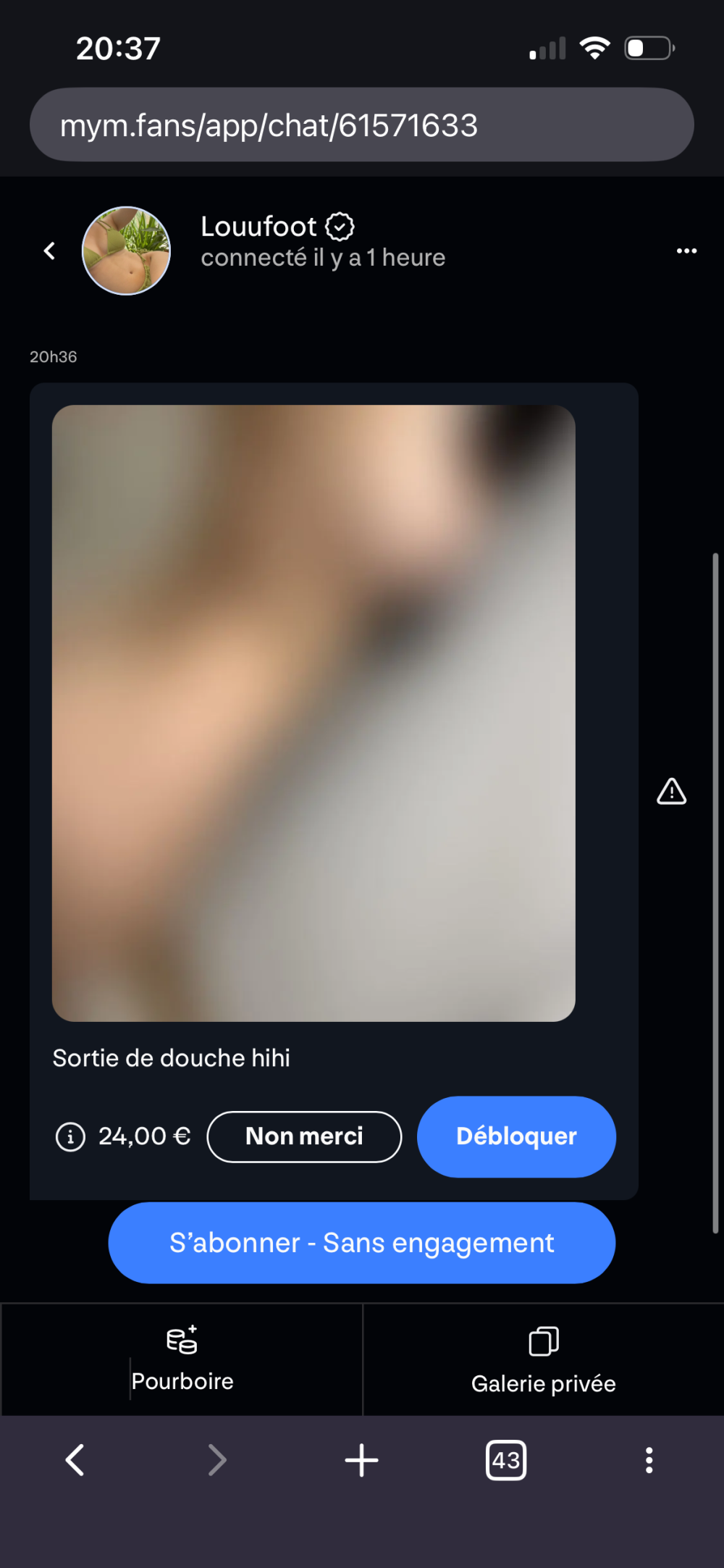Open Louufoot's profile picture

126,251
